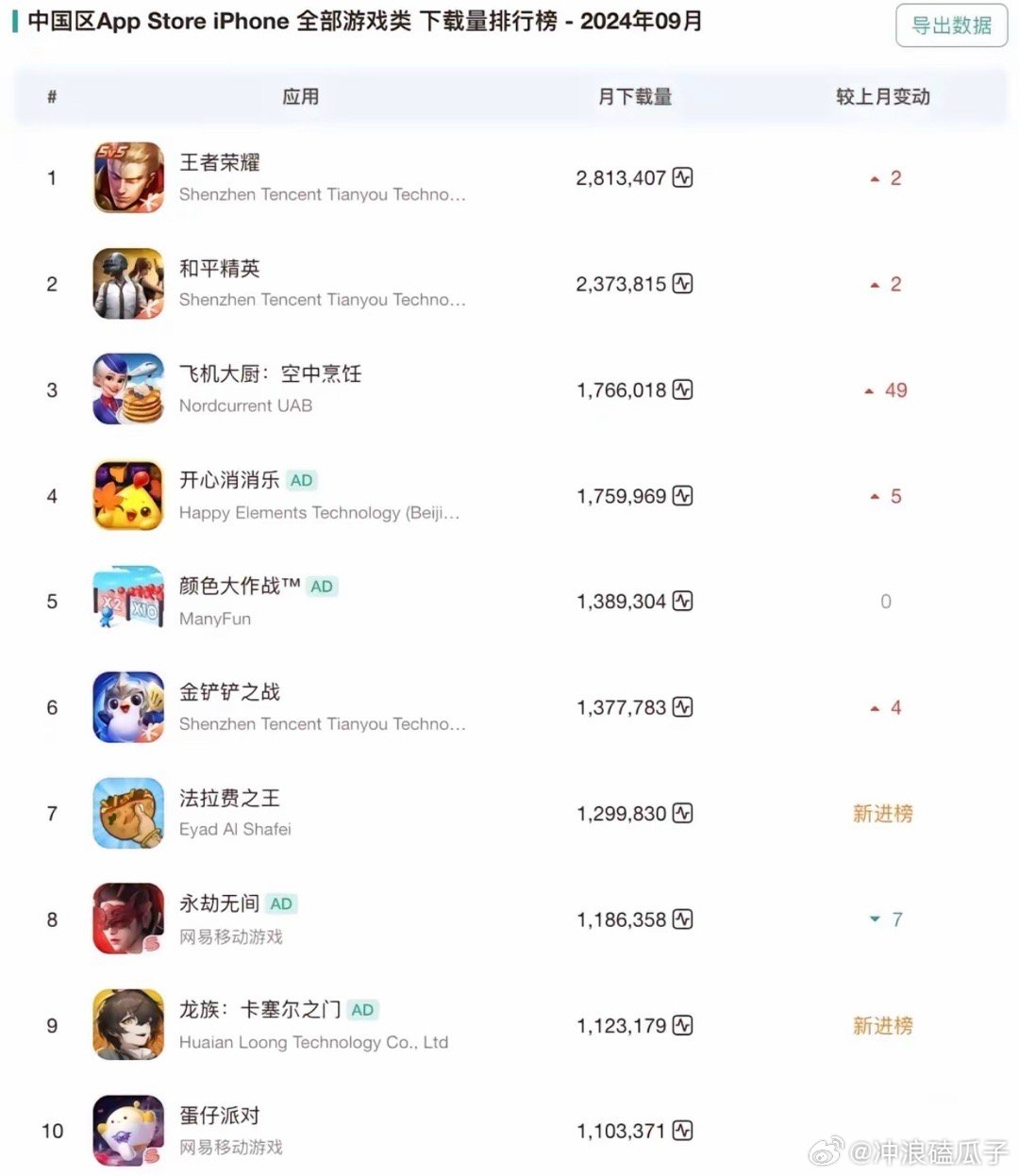The width and height of the screenshot is (1019, 1176).
Task: Click the 金铲铲之战 game icon
Action: pos(127,706)
